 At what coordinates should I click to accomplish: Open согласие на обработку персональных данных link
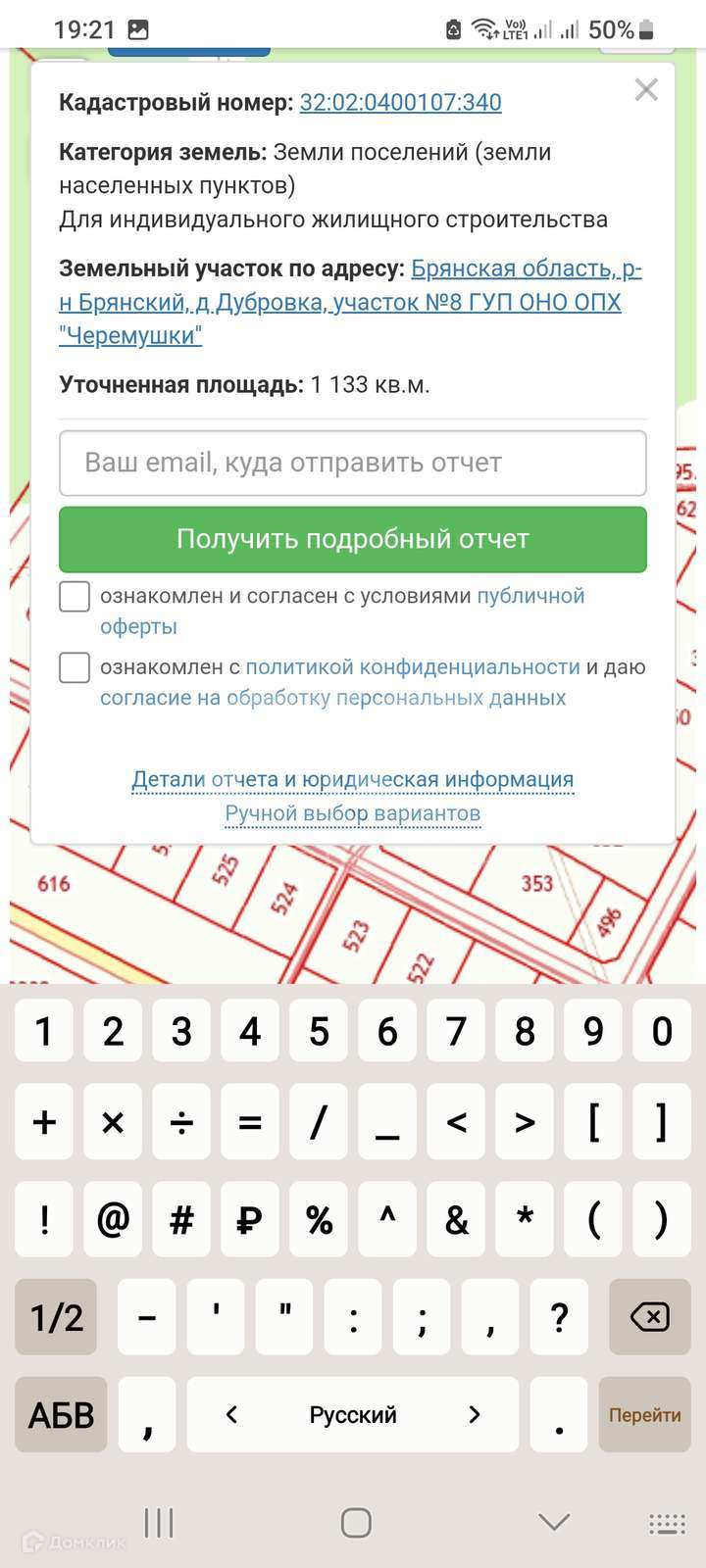[x=333, y=698]
